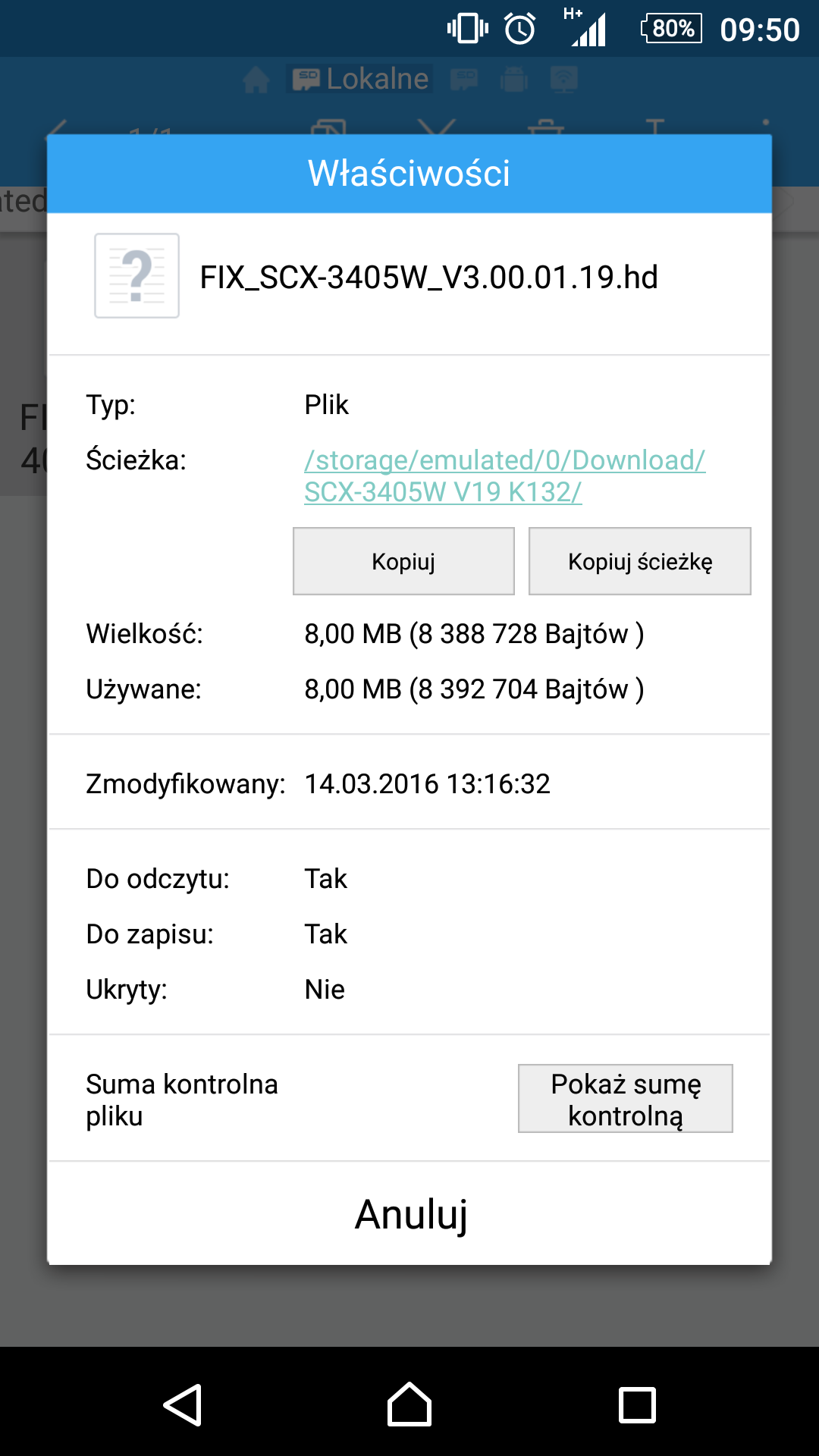Viewport: 819px width, 1456px height.
Task: Go back using the system back button
Action: (x=183, y=1405)
